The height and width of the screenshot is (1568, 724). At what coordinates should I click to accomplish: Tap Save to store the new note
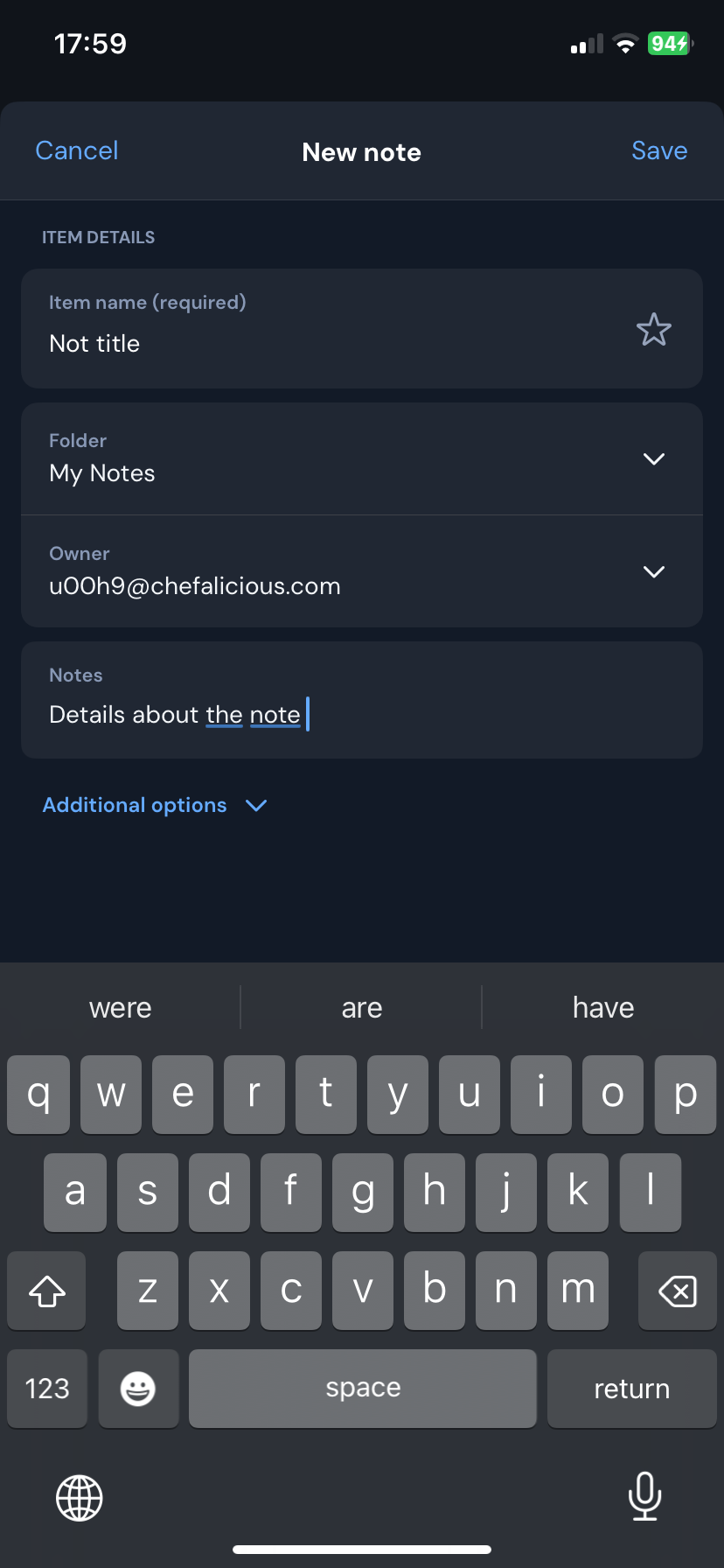[x=659, y=150]
